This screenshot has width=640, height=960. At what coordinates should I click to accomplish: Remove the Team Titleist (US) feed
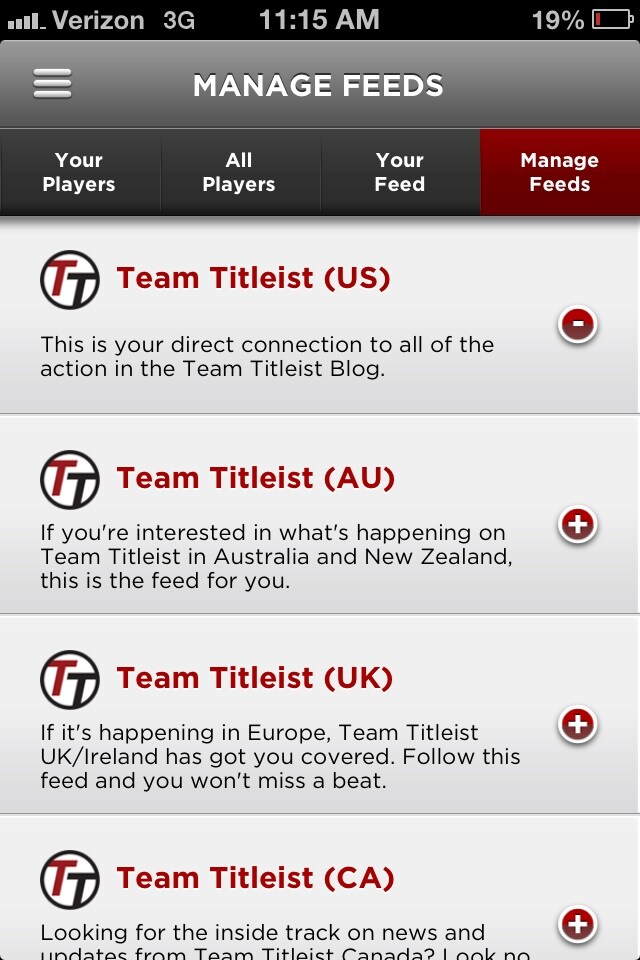577,324
